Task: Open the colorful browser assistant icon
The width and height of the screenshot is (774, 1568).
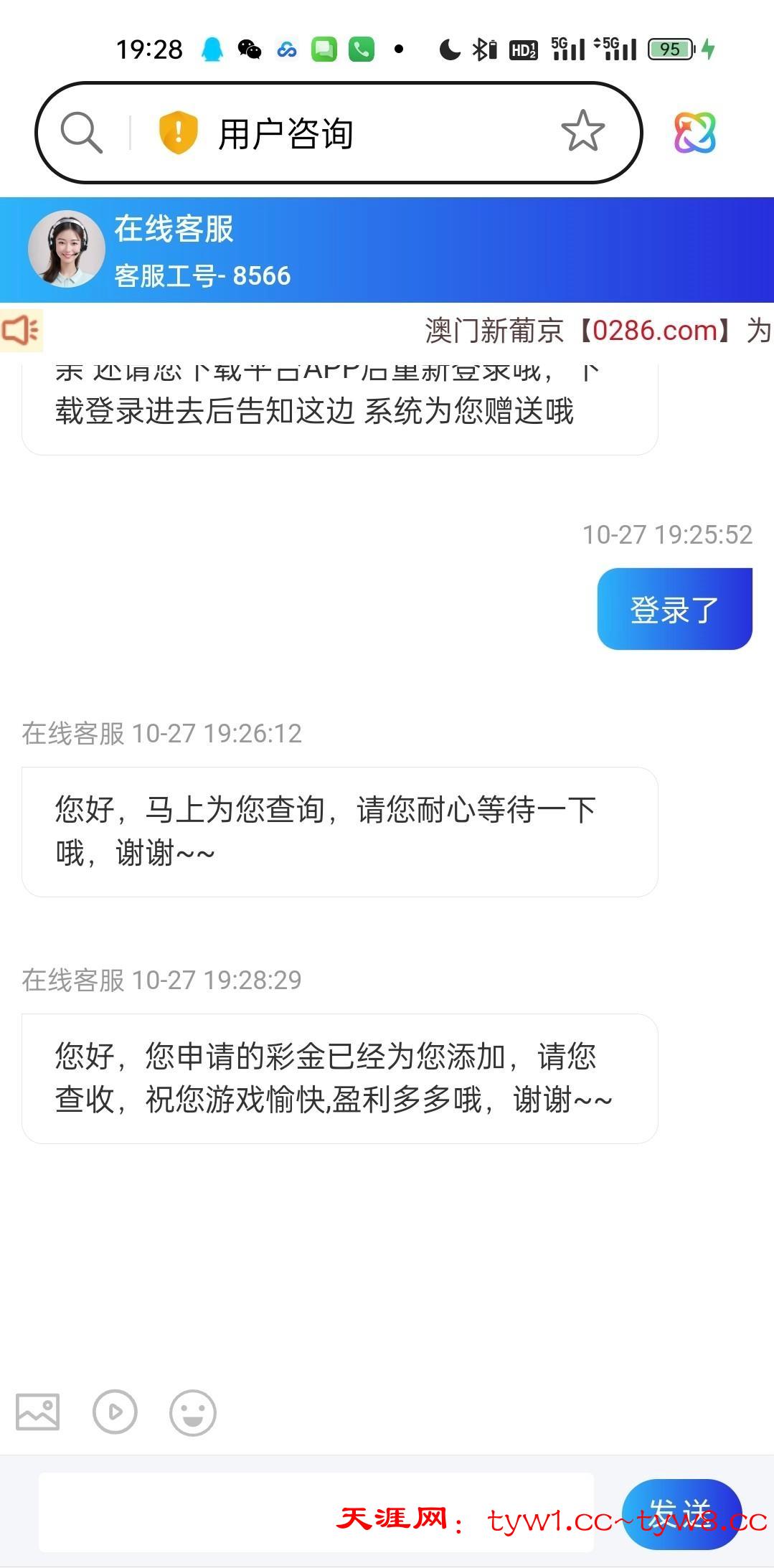Action: point(694,133)
